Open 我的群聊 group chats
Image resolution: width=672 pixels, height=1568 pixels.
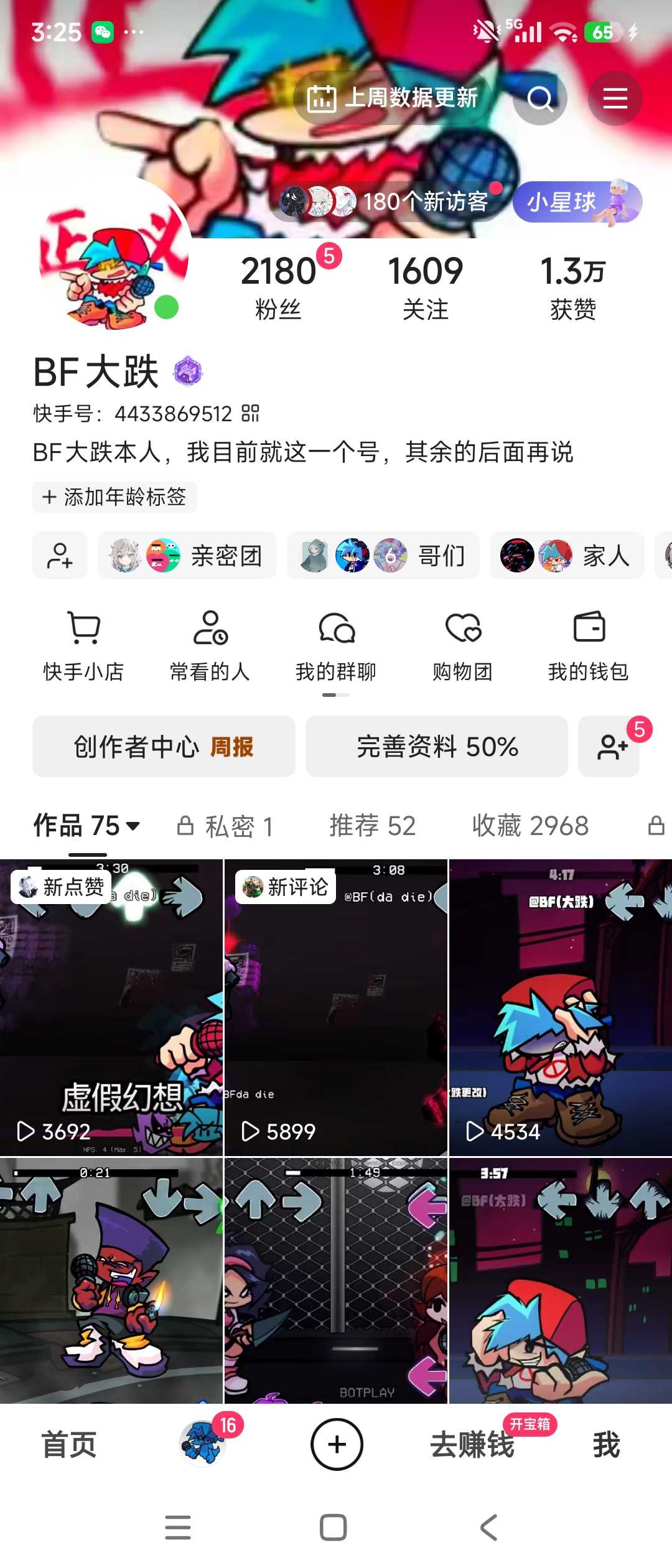pos(336,646)
